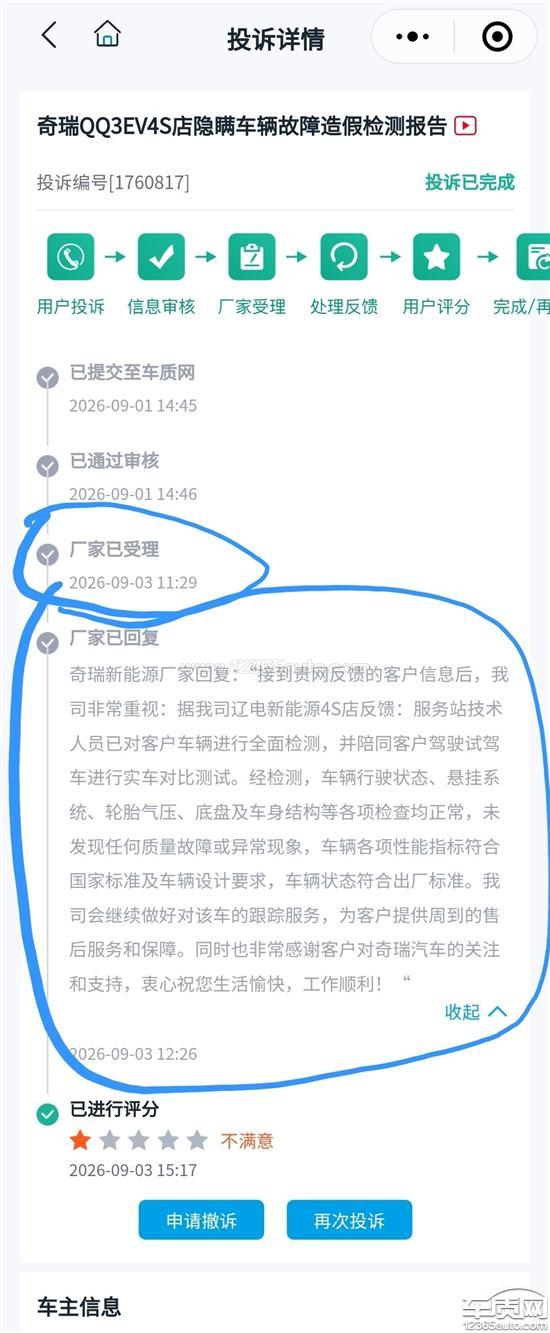Tap 再次投诉 to complain again

349,1220
